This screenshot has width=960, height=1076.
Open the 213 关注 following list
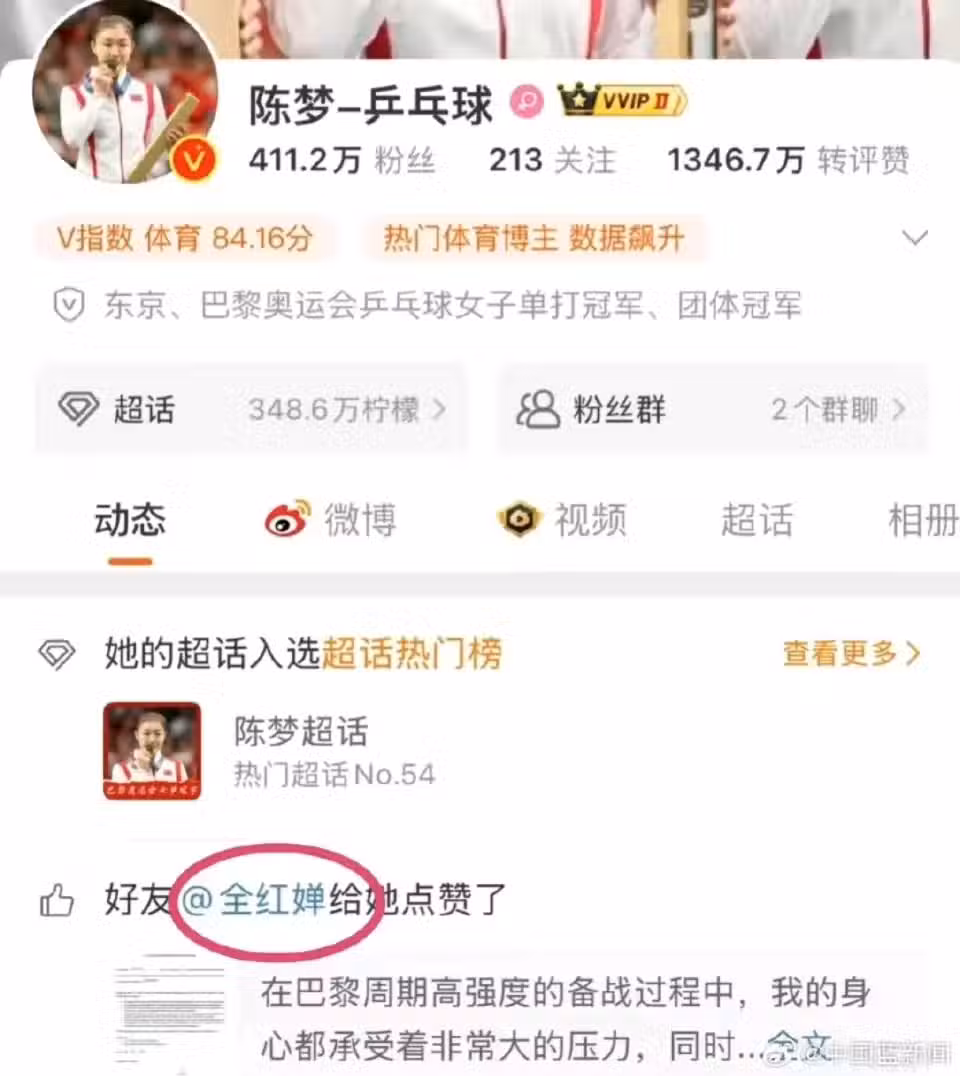point(552,160)
